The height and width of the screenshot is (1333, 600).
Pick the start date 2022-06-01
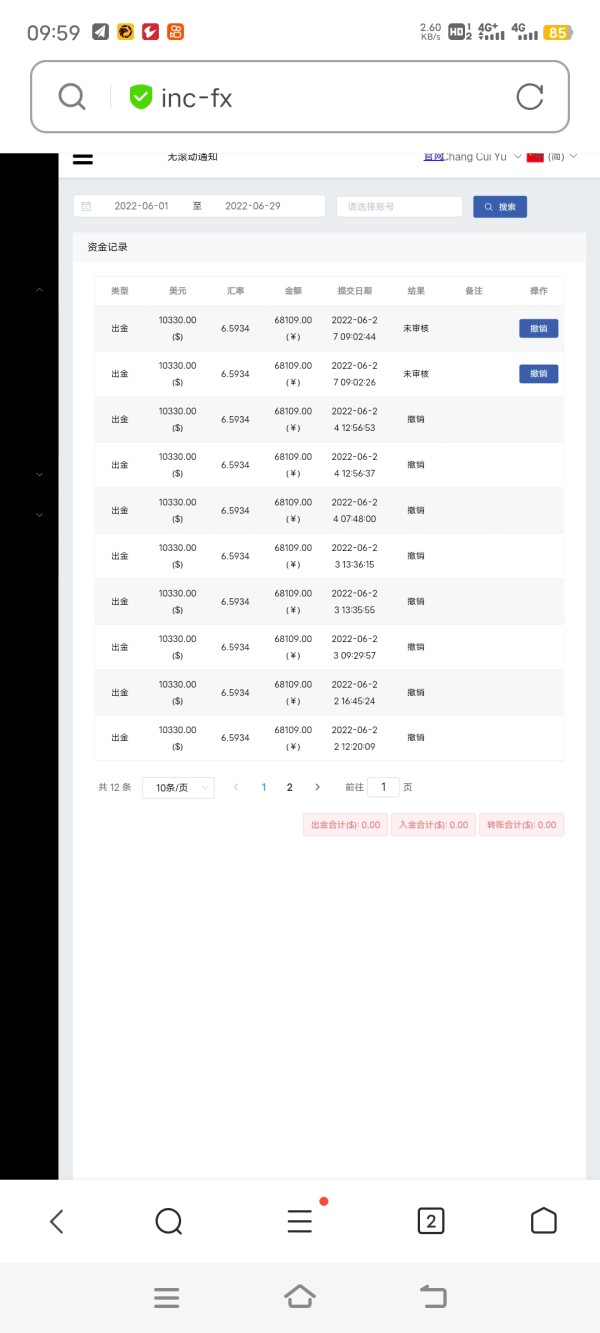pos(141,206)
